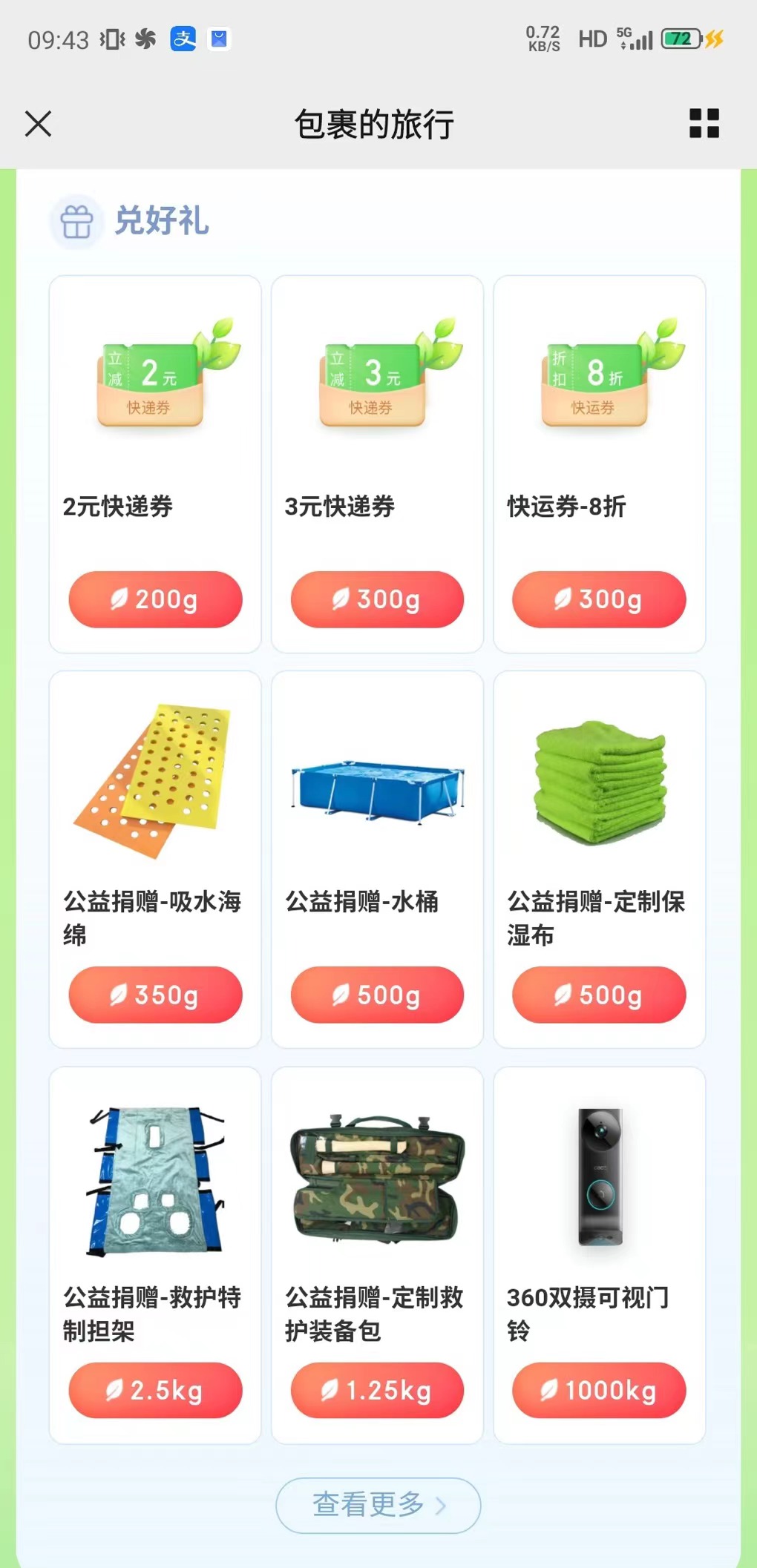Redeem 公益捐赠-救护特制担架 for 2.5kg
Viewport: 757px width, 1568px height.
[x=155, y=1390]
